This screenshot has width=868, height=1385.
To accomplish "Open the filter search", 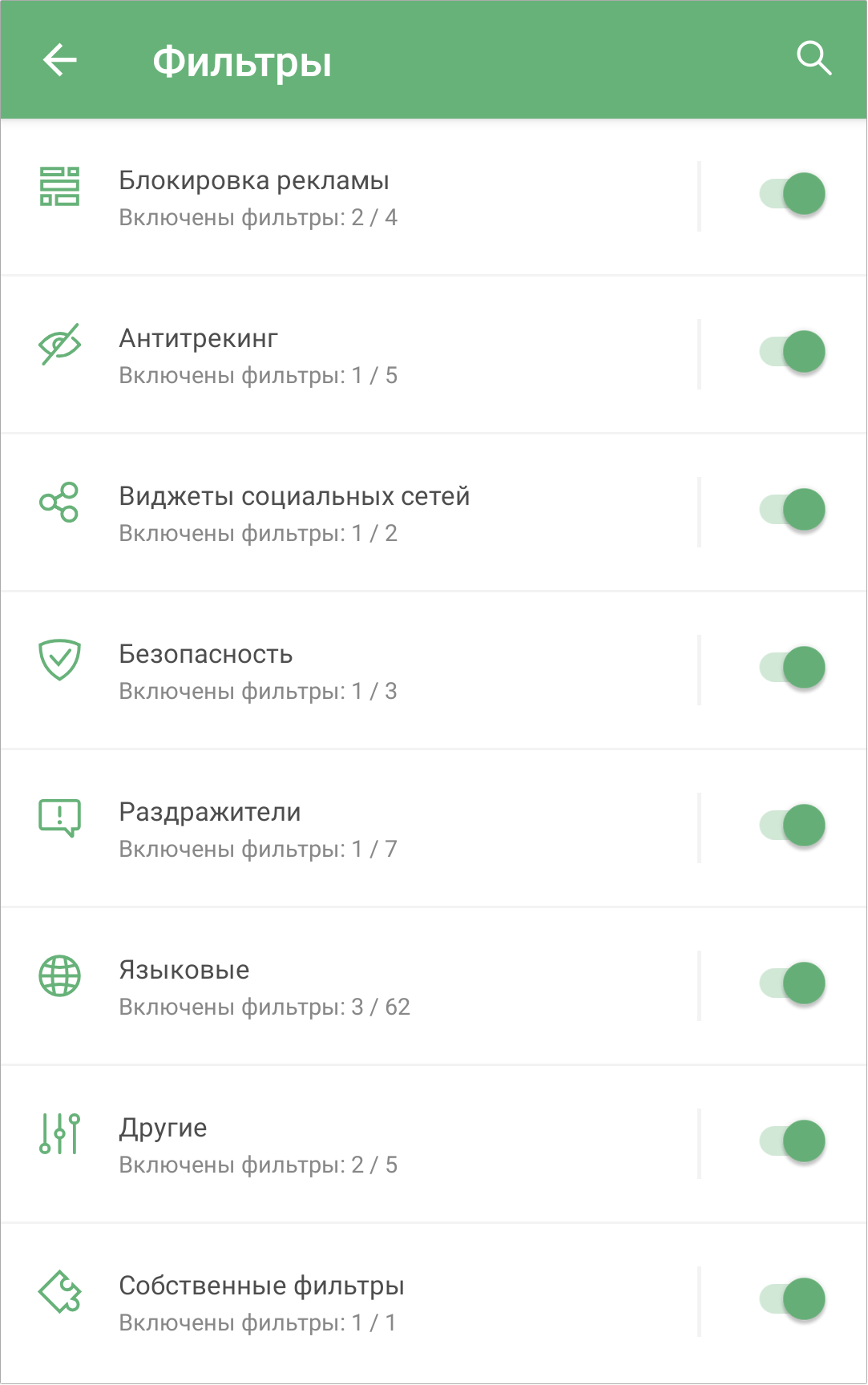I will (x=813, y=59).
